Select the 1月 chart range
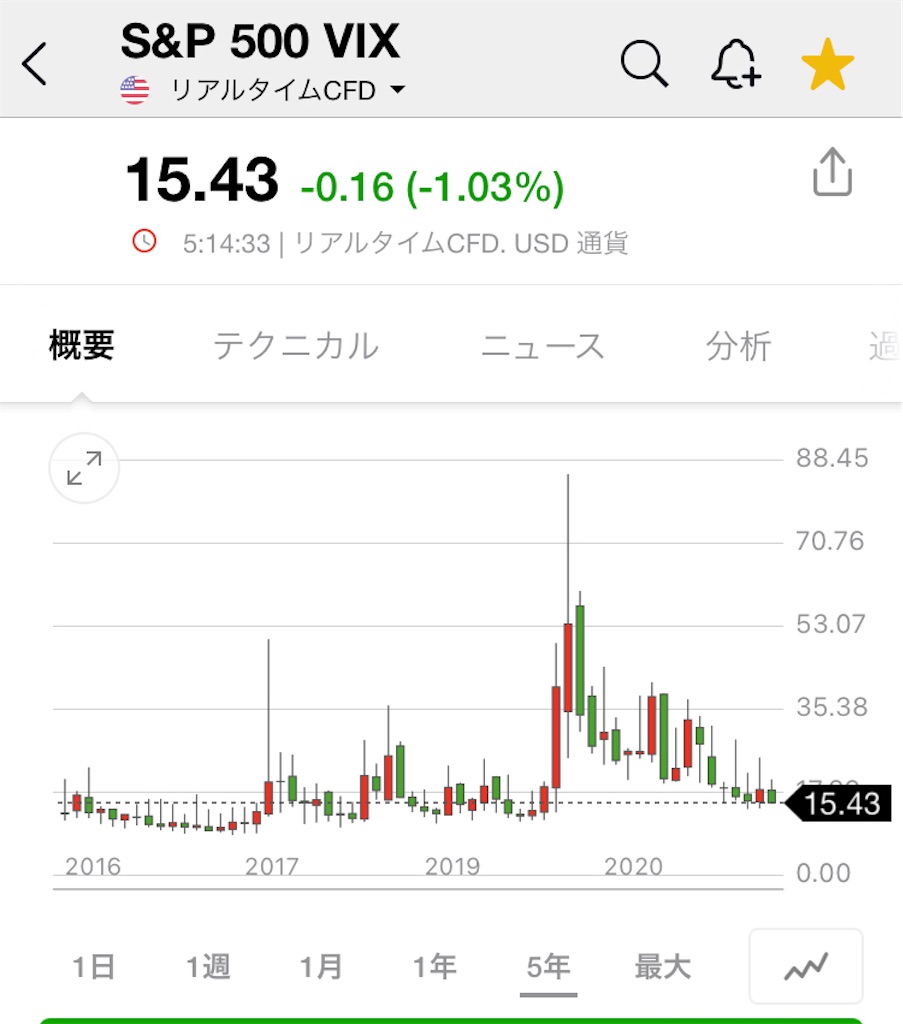This screenshot has width=903, height=1024. (321, 967)
